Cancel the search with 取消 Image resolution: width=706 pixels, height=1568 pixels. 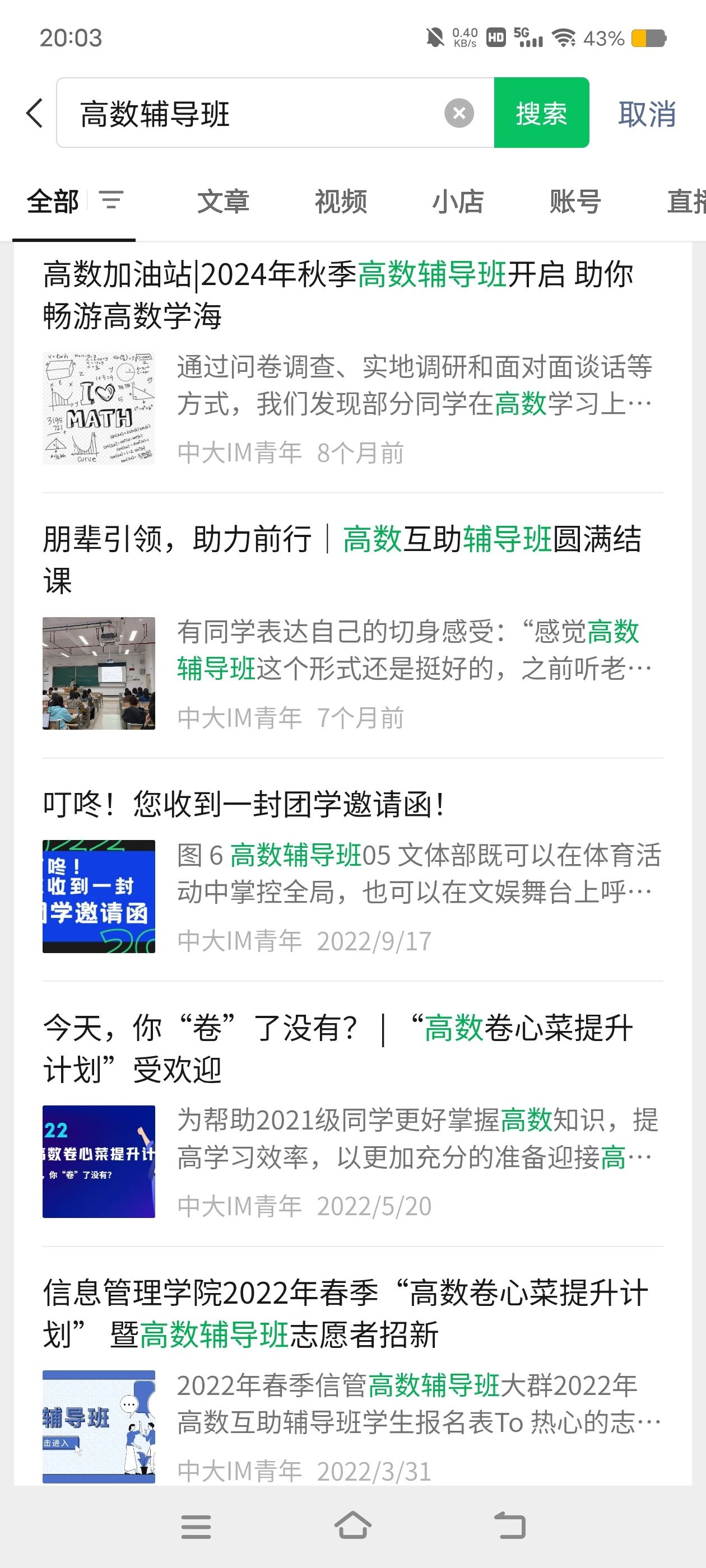tap(646, 114)
